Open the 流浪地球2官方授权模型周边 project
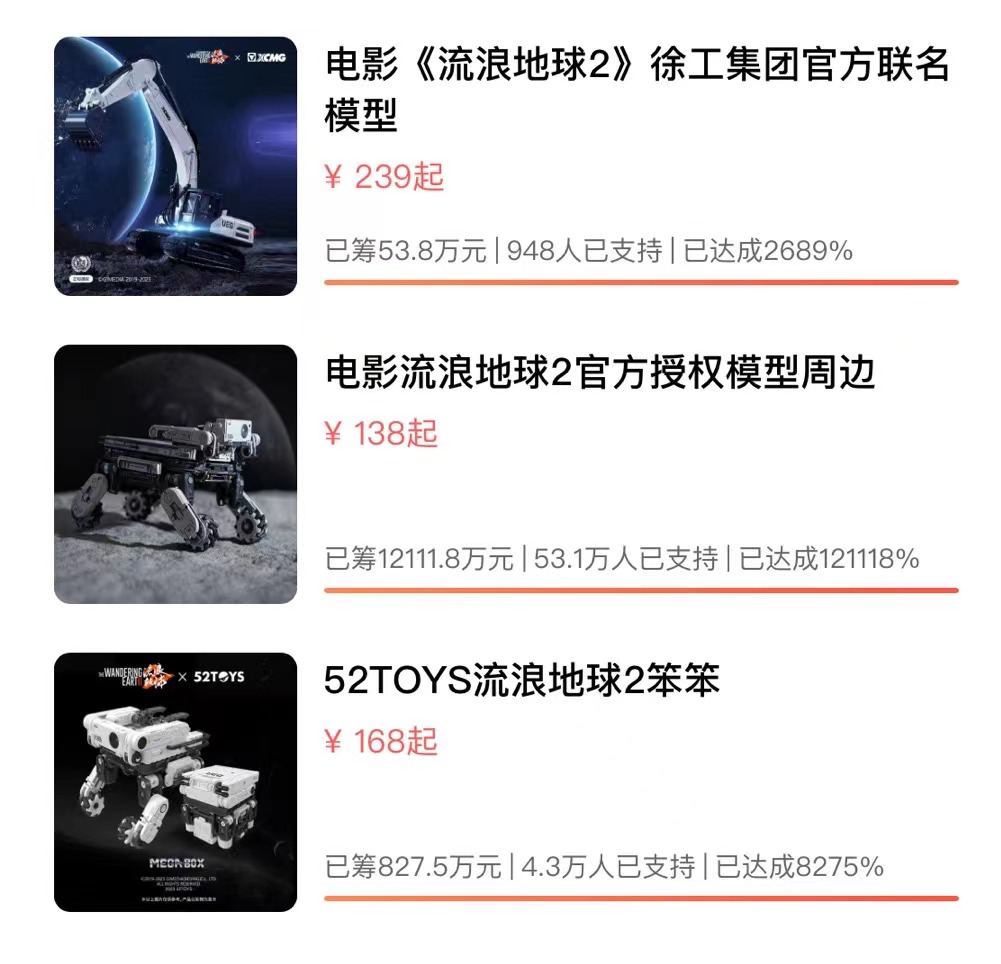The image size is (1001, 964). (600, 373)
